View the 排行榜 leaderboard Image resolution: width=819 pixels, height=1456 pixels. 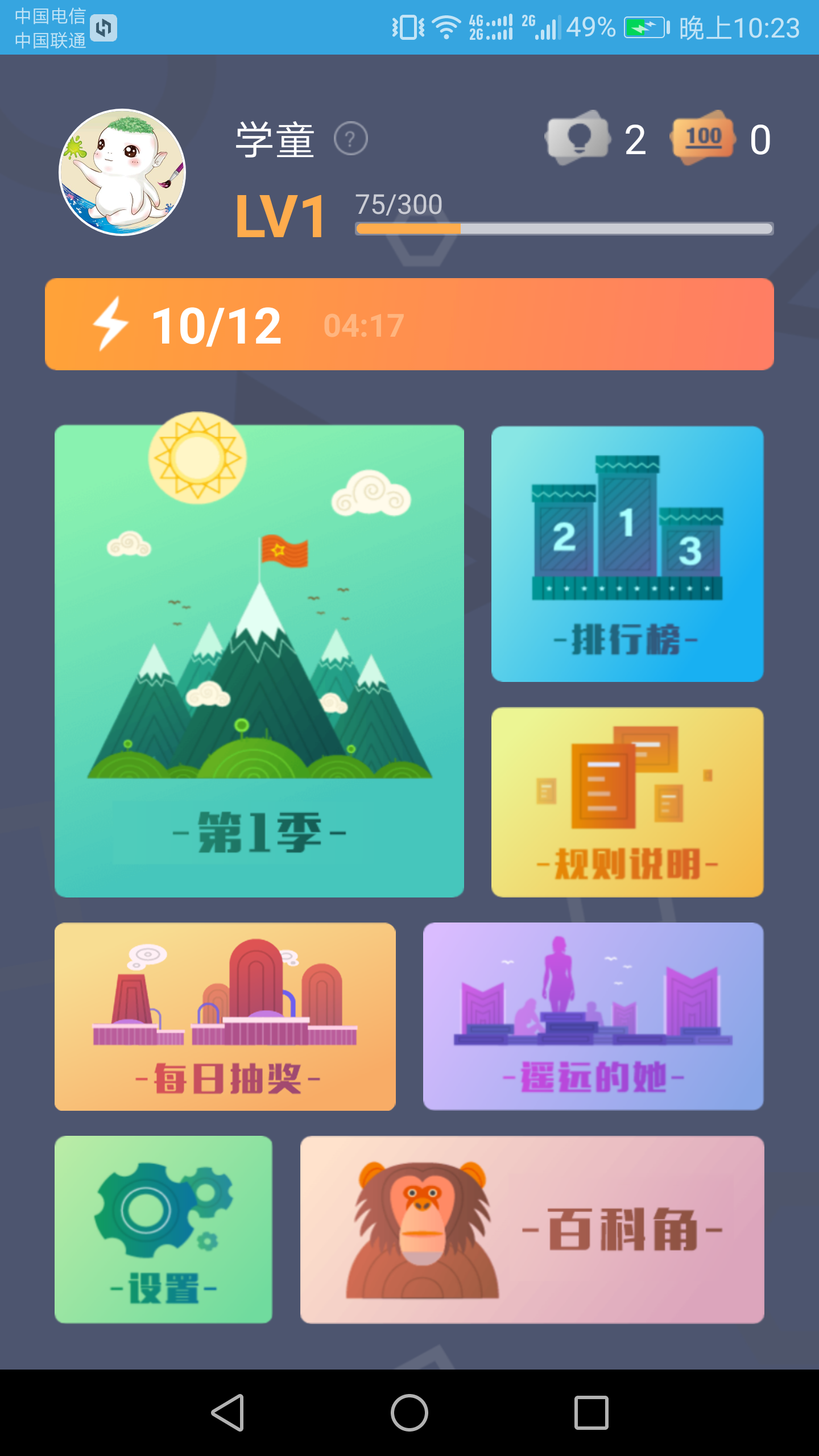(627, 553)
